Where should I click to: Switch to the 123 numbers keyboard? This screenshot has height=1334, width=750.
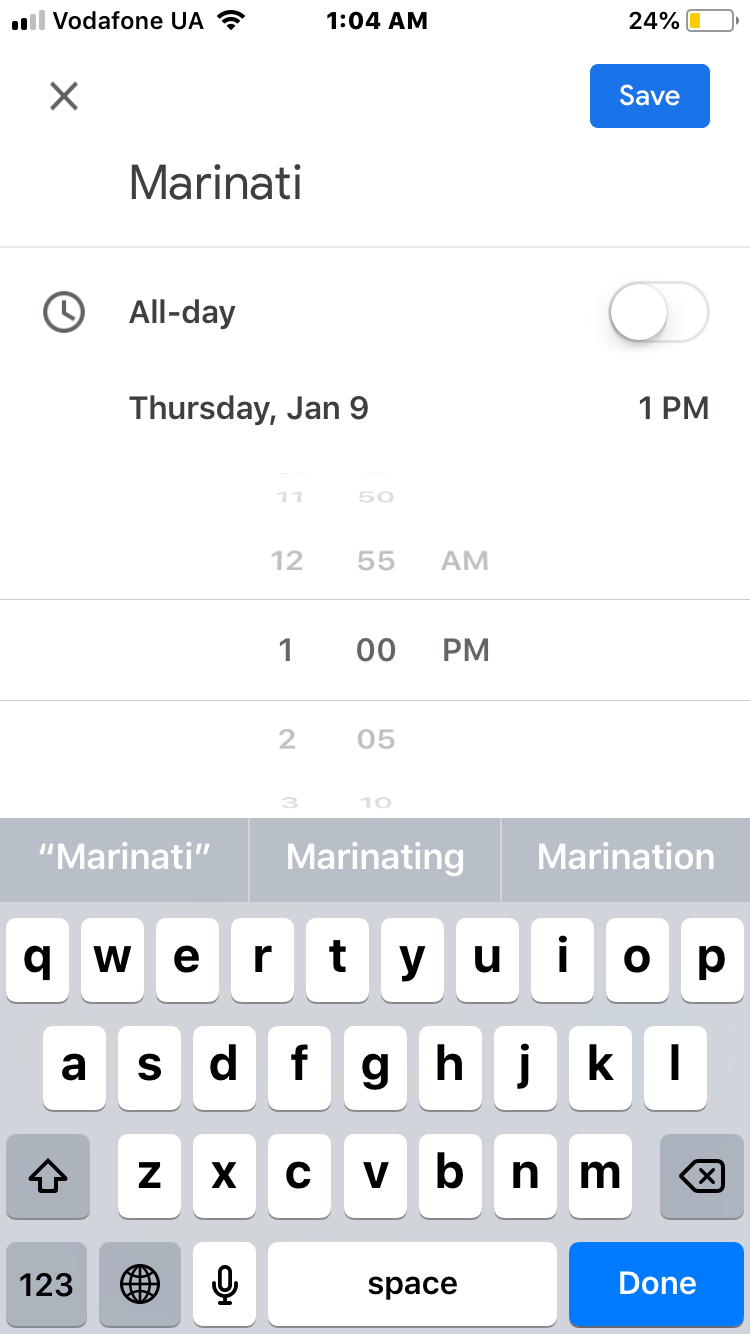(x=47, y=1284)
